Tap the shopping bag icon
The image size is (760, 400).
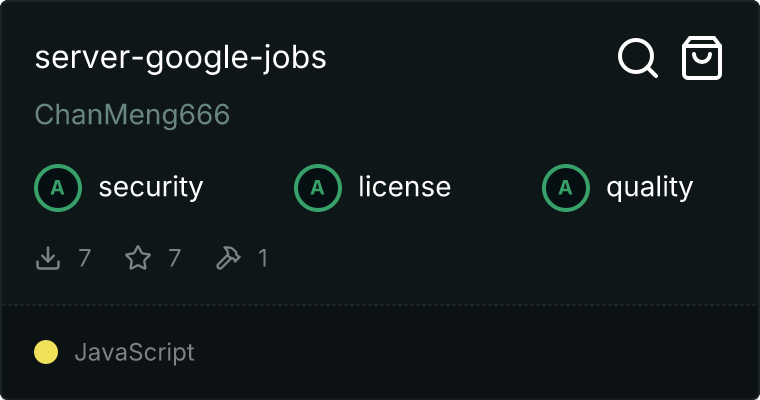click(x=702, y=58)
